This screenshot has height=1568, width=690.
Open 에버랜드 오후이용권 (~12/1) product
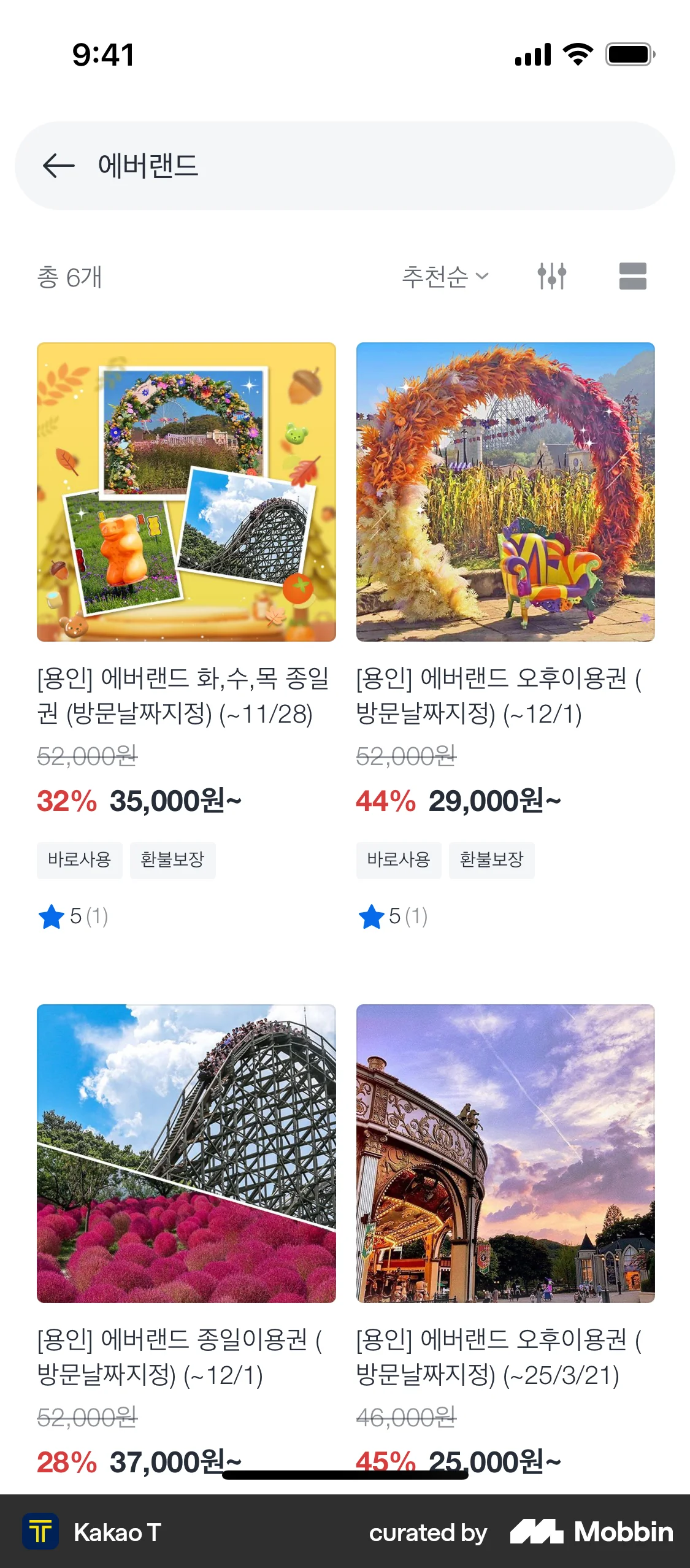click(505, 492)
